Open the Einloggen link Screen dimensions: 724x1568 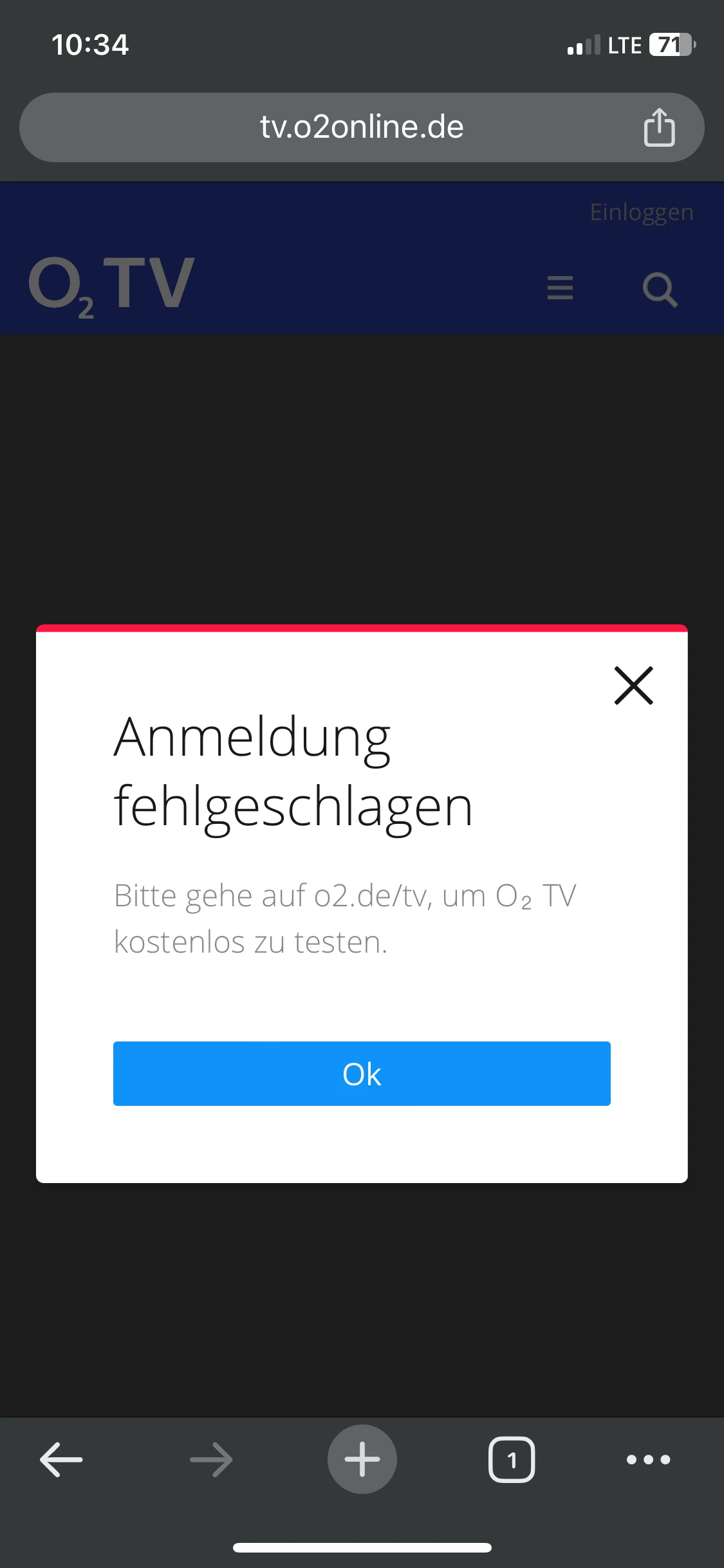point(641,212)
